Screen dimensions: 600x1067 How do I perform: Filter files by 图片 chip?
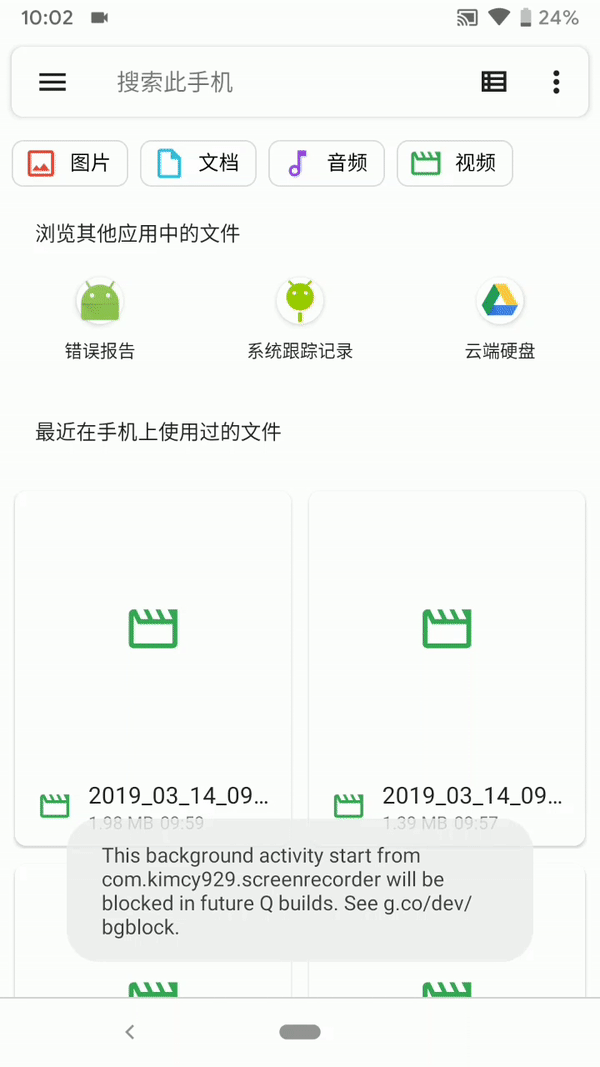point(70,164)
